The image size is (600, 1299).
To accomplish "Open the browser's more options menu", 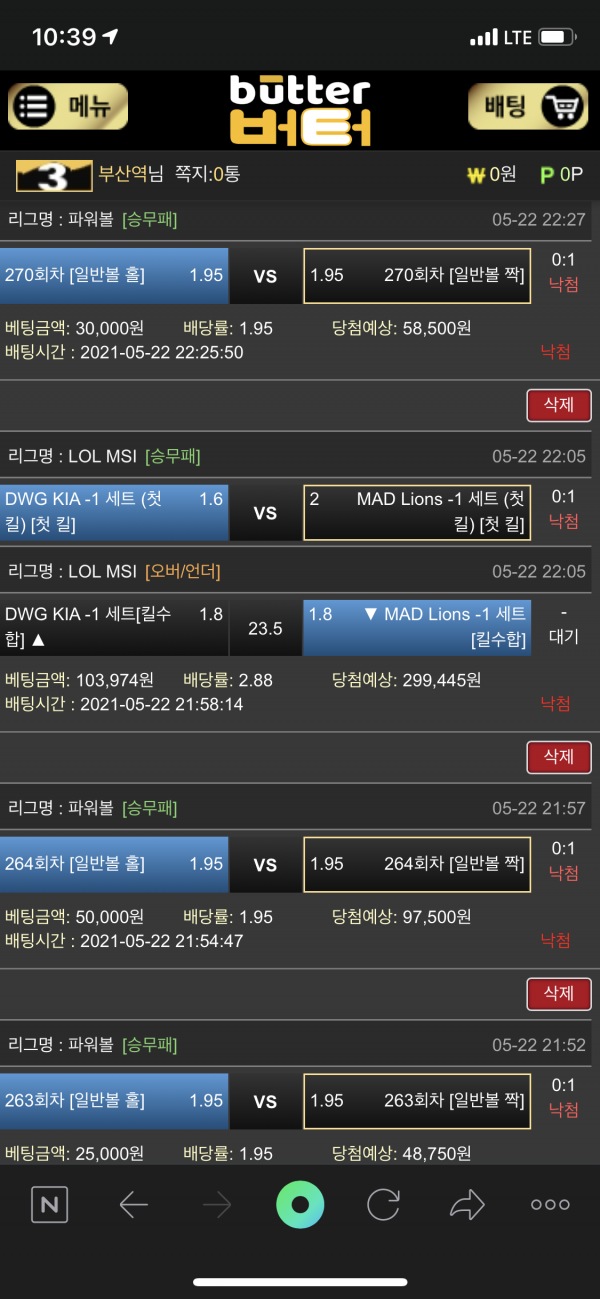I will tap(550, 1205).
